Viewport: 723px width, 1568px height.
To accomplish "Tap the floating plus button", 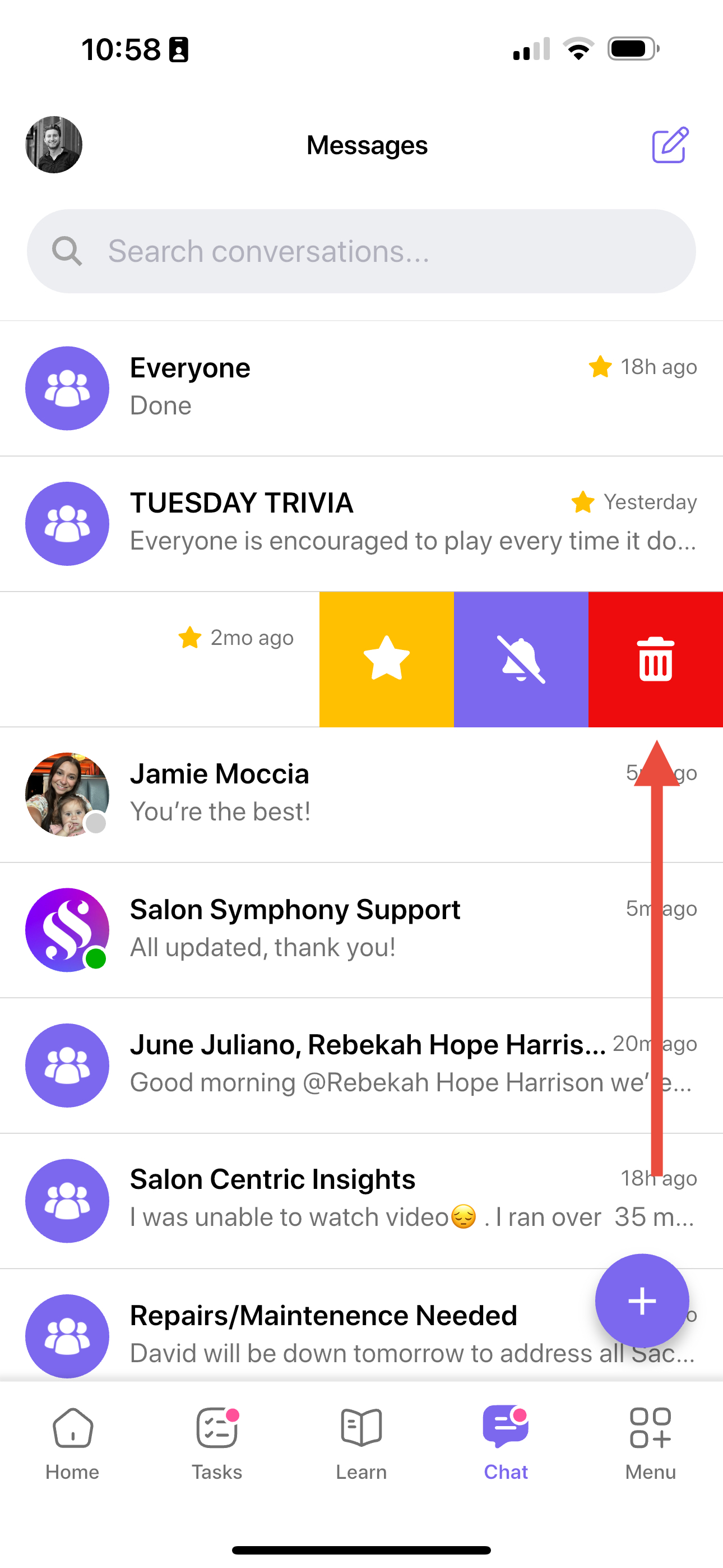I will click(642, 1301).
